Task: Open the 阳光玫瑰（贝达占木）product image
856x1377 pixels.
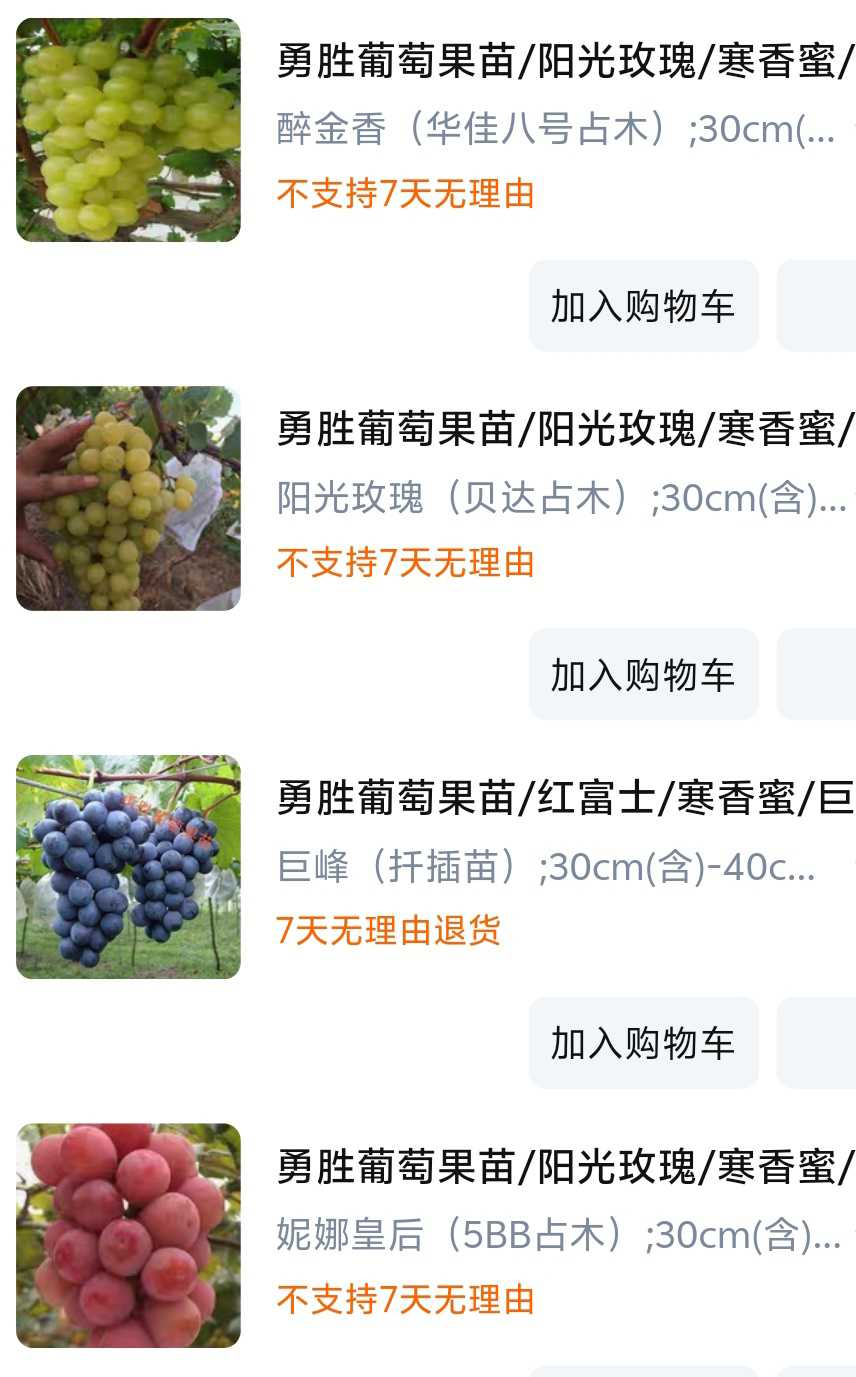Action: coord(128,498)
